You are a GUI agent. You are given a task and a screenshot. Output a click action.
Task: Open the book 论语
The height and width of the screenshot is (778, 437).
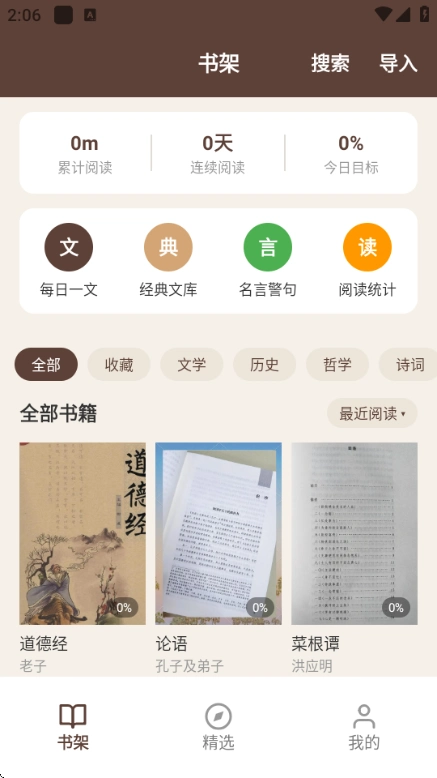218,558
